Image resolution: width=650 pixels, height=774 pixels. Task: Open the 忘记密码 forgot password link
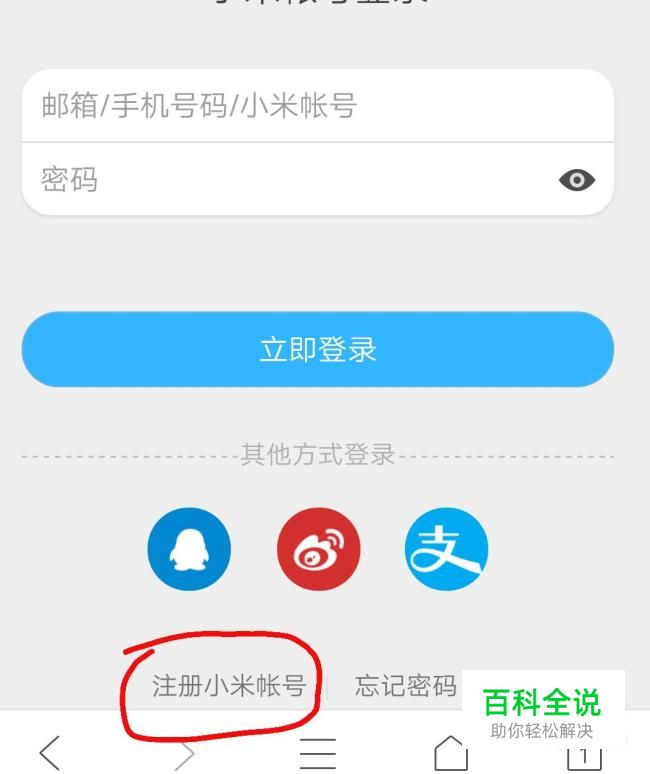pos(406,686)
